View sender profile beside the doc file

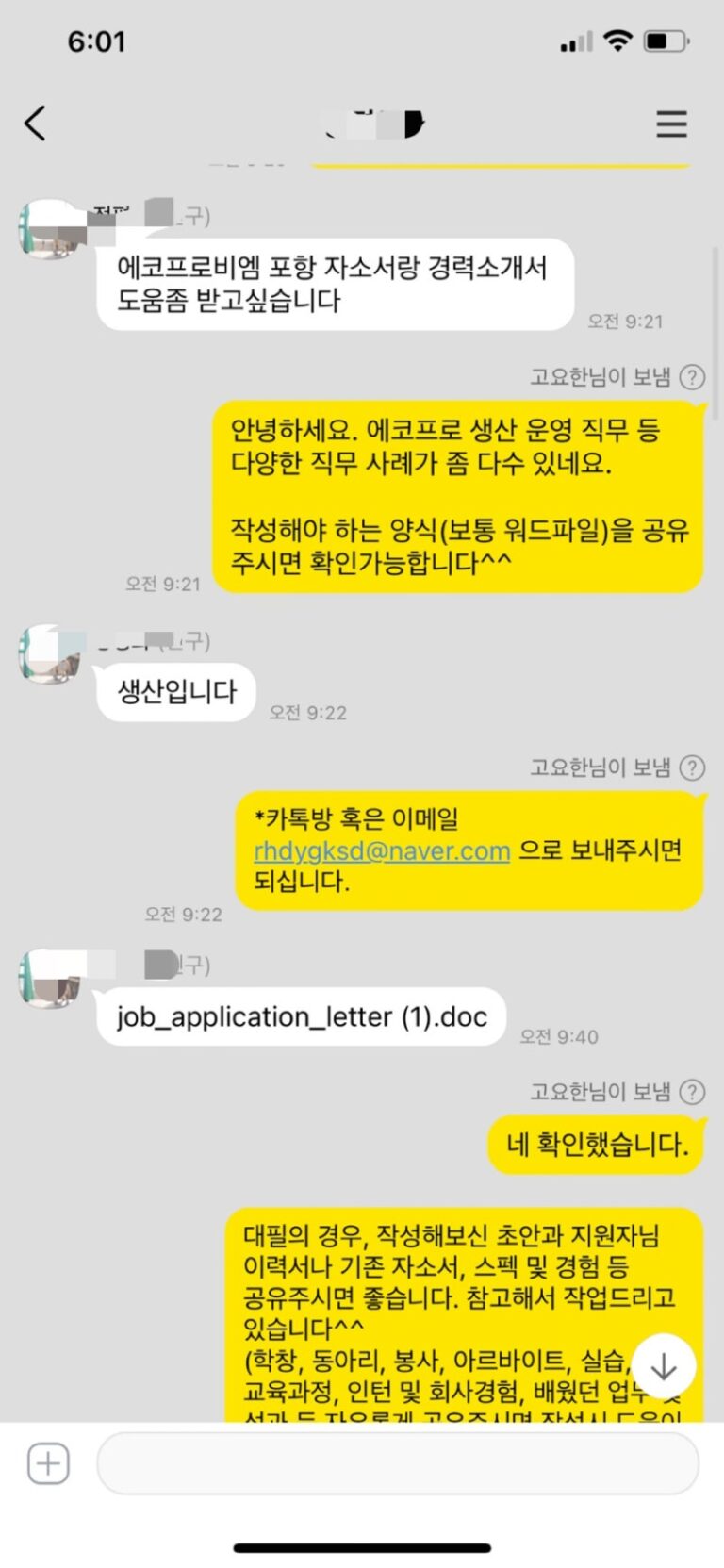tap(49, 978)
